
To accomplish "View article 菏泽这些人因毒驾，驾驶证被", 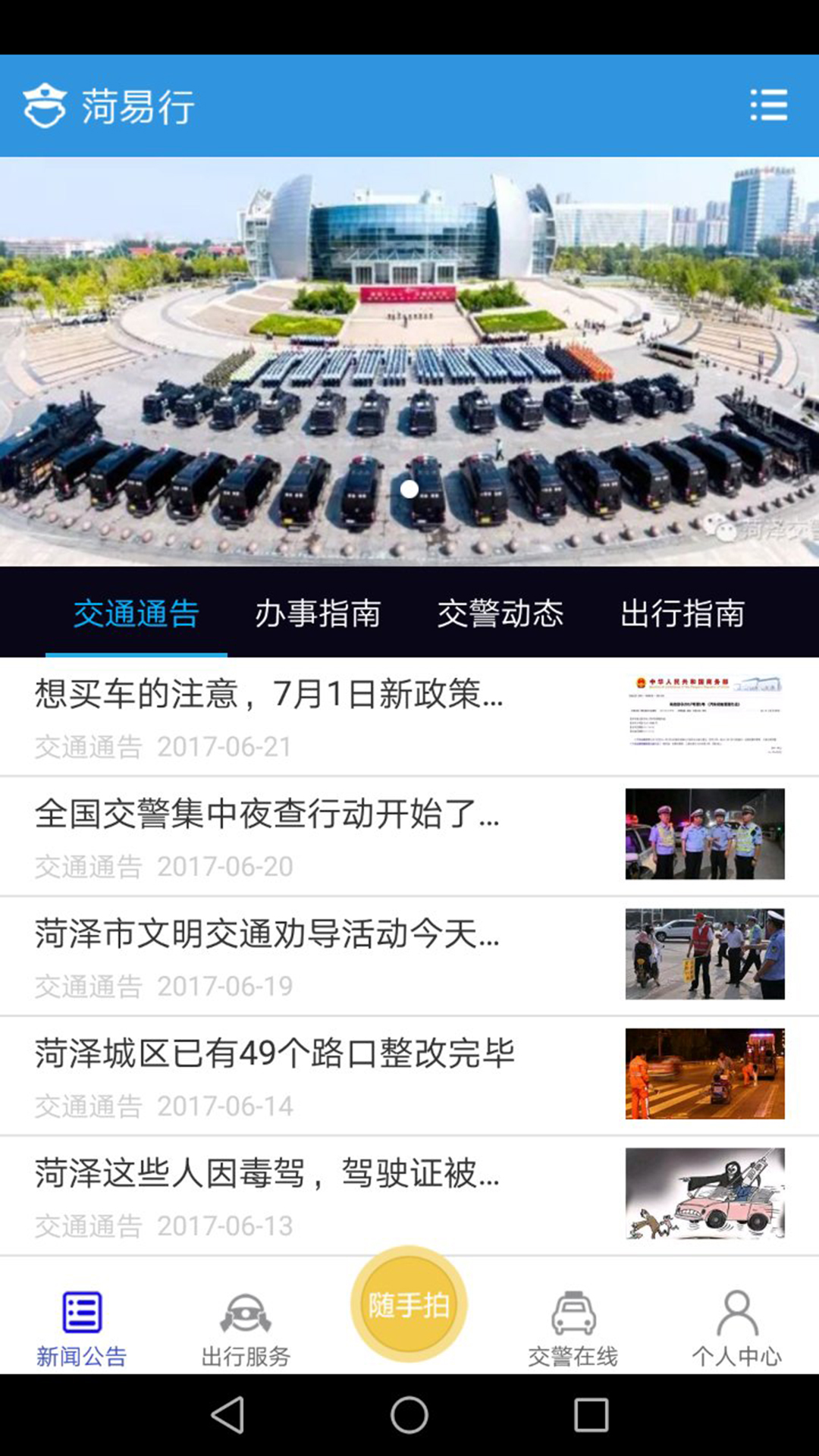I will pos(409,1195).
